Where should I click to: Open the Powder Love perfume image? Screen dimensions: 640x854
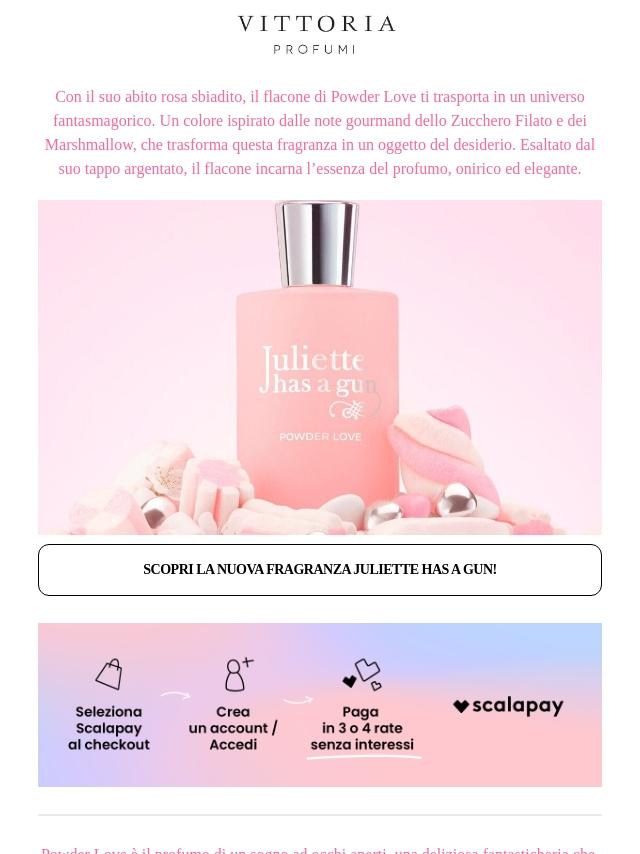[320, 367]
